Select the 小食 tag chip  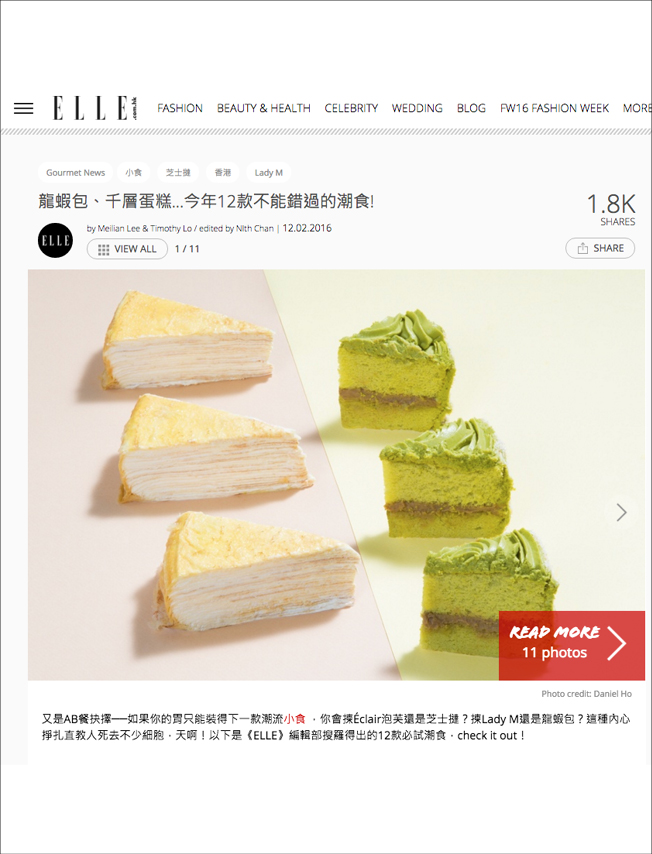[133, 173]
